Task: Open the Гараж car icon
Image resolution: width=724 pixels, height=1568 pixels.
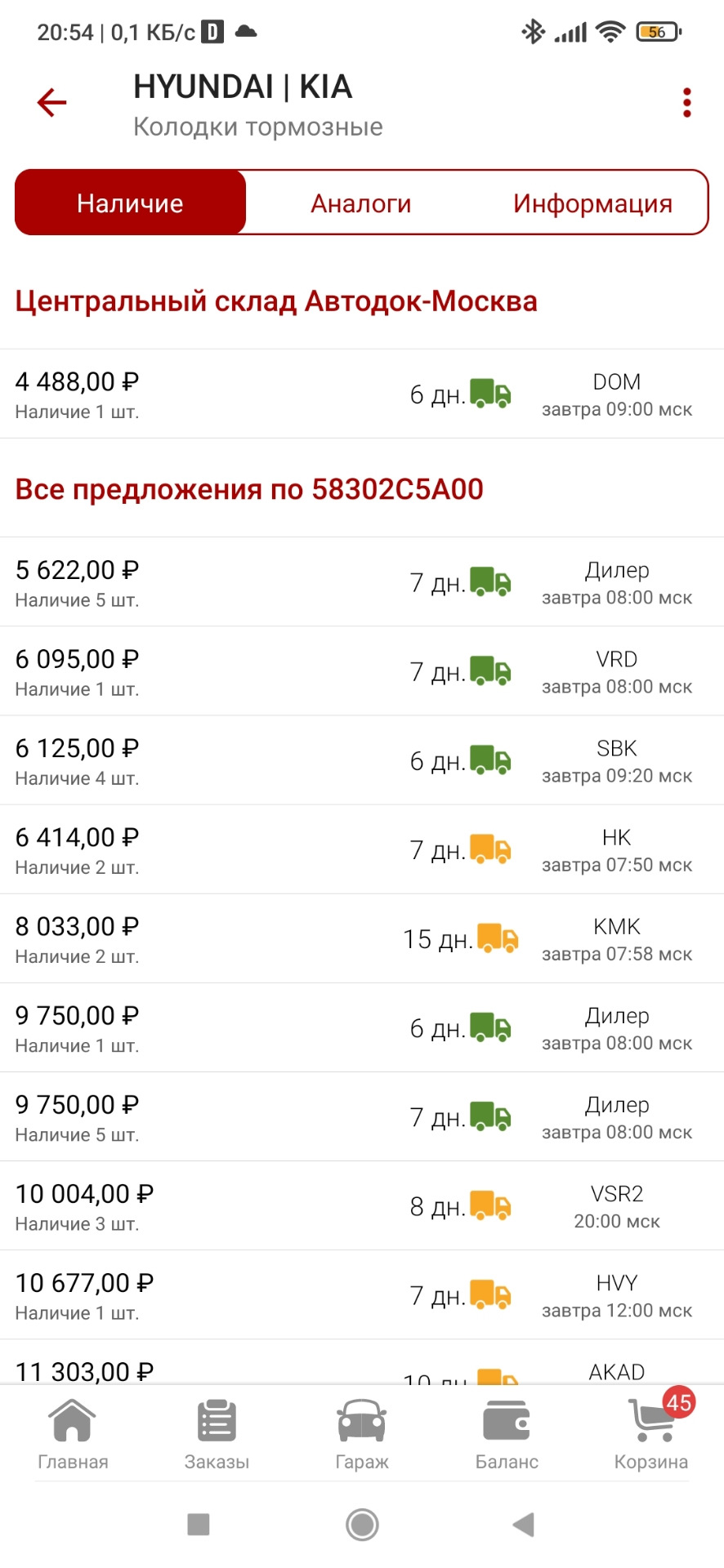Action: [x=361, y=1429]
